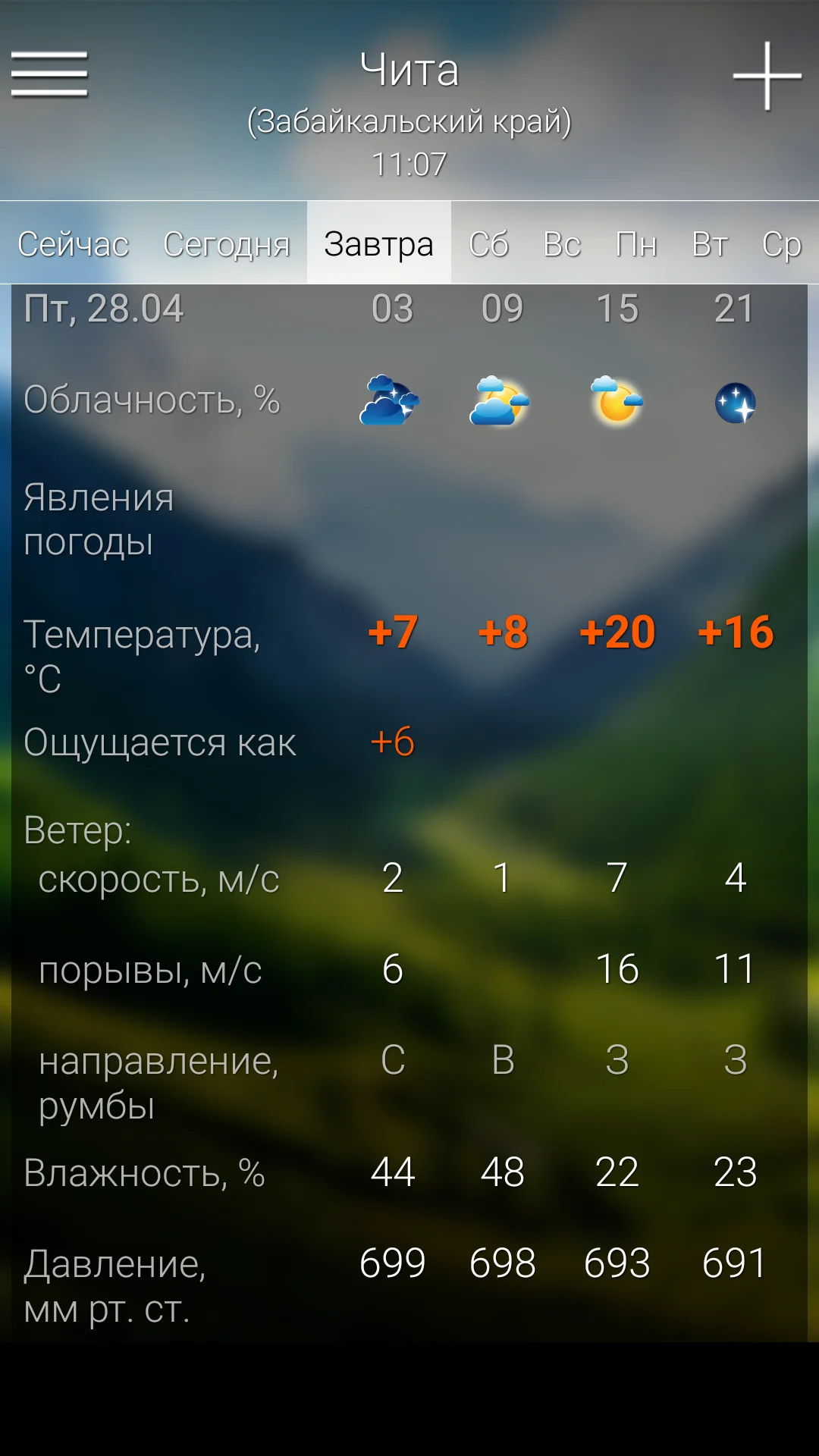Image resolution: width=819 pixels, height=1456 pixels.
Task: Open the Вт forecast tab
Action: click(710, 243)
